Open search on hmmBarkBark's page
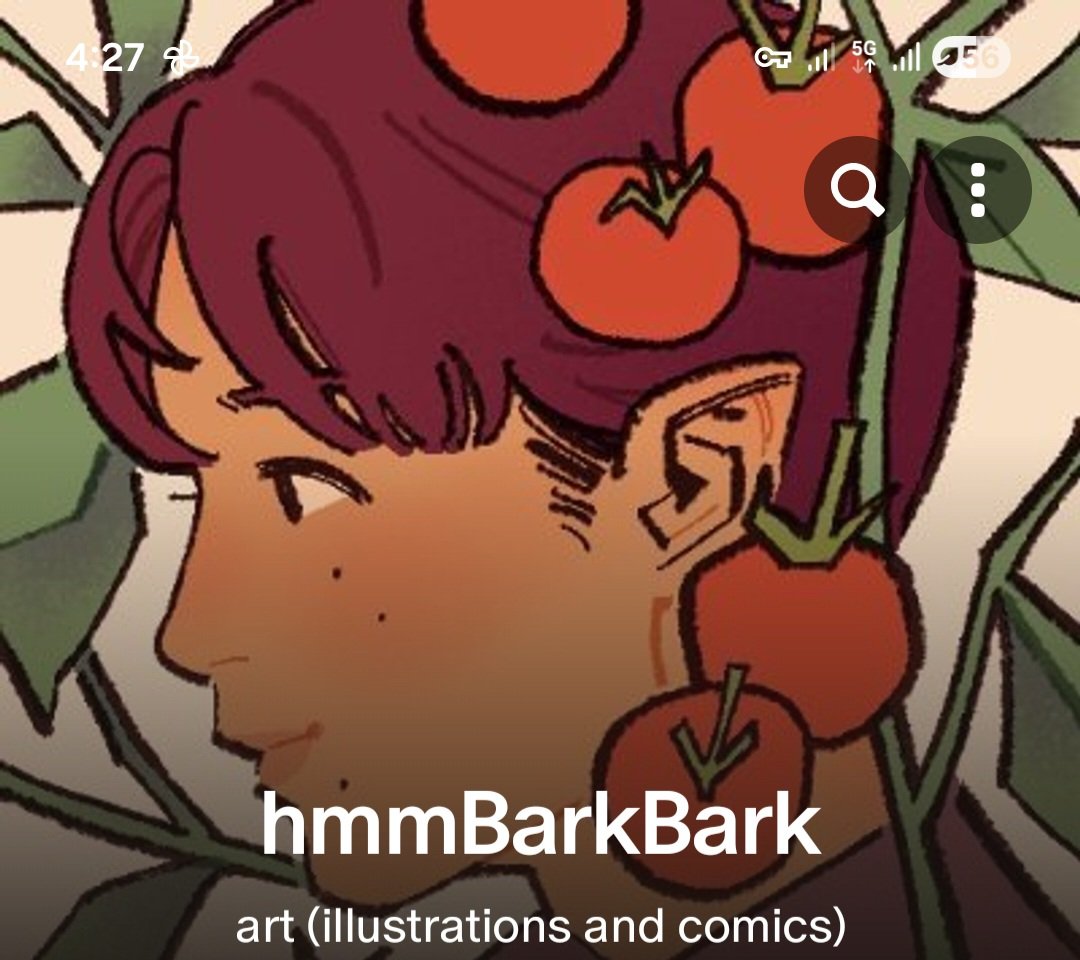This screenshot has height=960, width=1080. point(858,189)
